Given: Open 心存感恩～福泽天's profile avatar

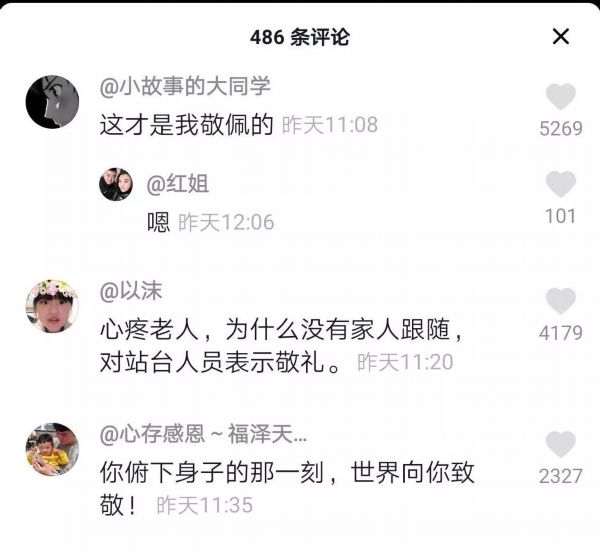Looking at the screenshot, I should pyautogui.click(x=52, y=449).
